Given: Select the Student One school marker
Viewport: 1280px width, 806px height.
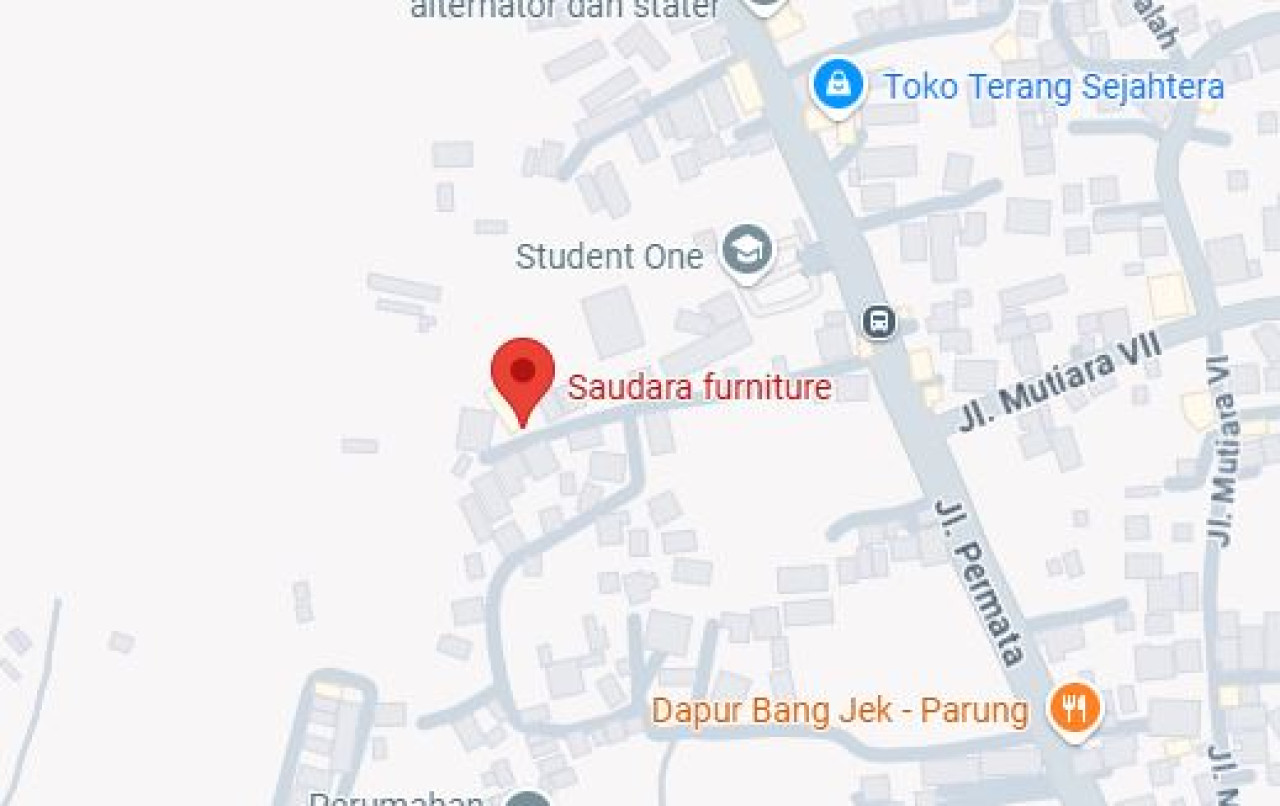Looking at the screenshot, I should click(747, 251).
